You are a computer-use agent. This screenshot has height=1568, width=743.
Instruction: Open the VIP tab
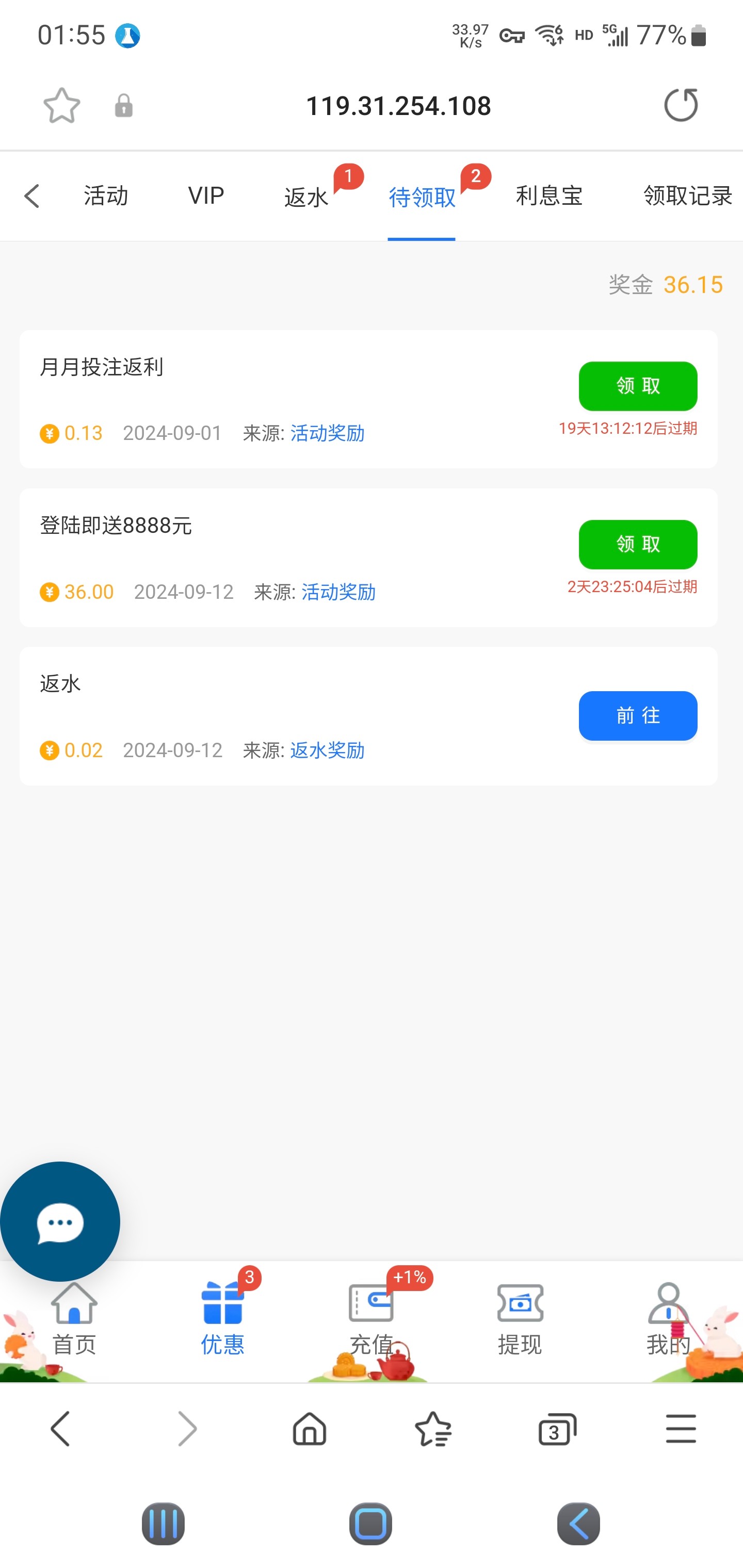pyautogui.click(x=206, y=196)
